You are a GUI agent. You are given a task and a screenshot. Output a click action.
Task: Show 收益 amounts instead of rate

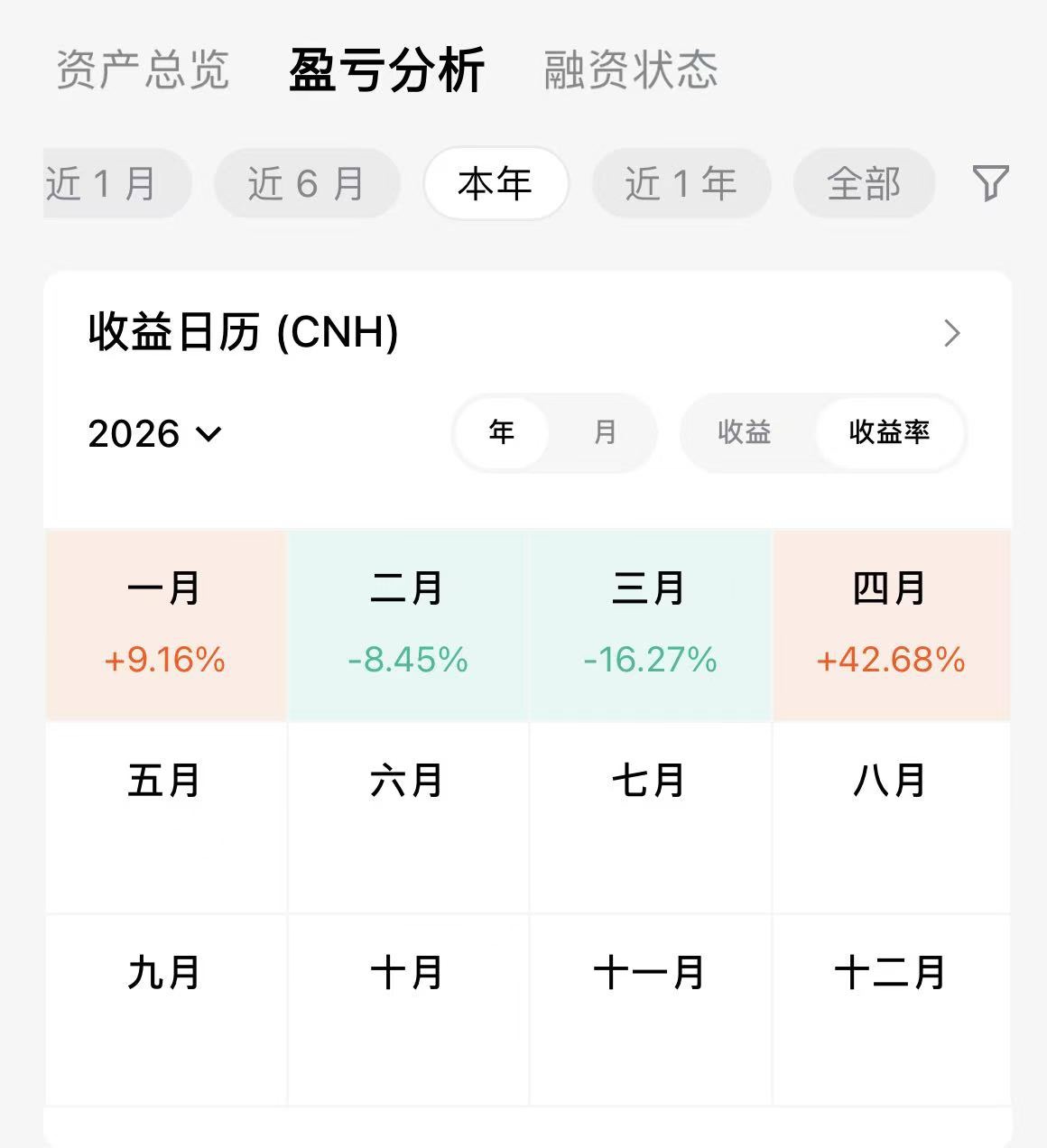point(745,432)
